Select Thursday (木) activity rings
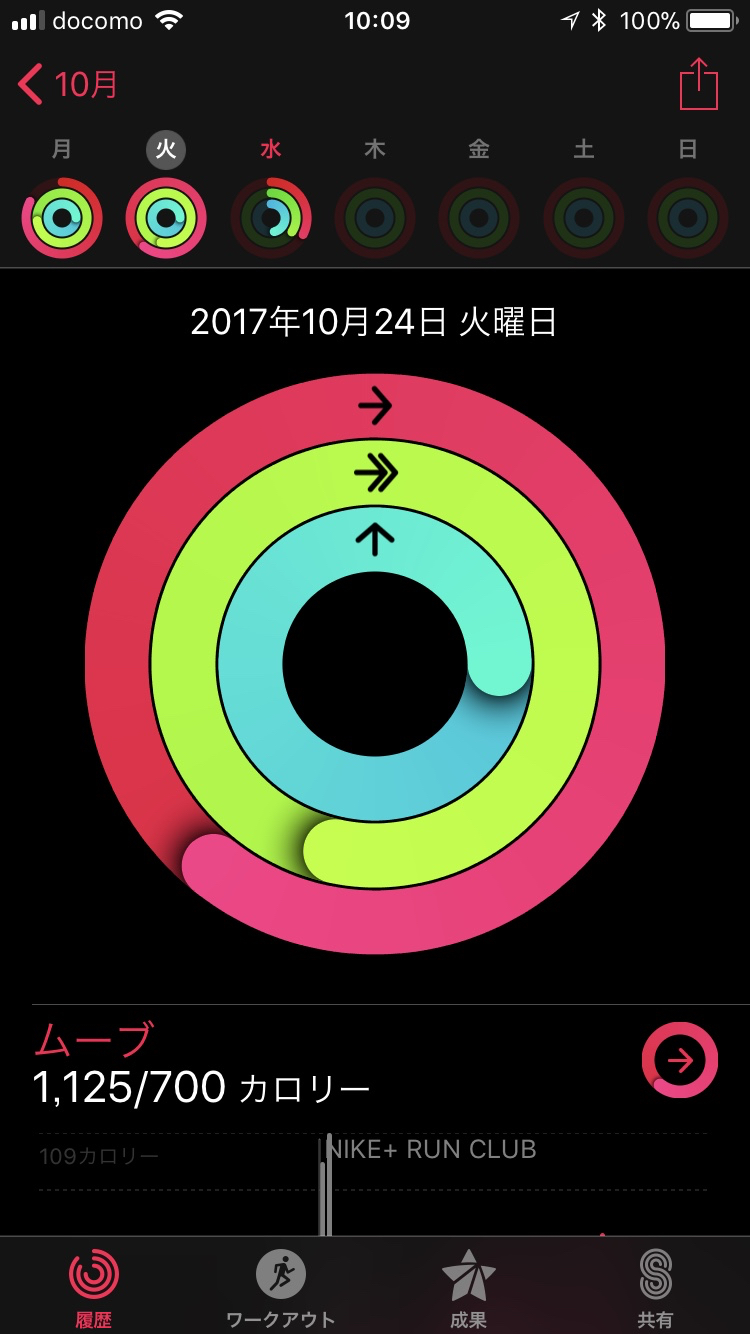The height and width of the screenshot is (1334, 750). 375,217
